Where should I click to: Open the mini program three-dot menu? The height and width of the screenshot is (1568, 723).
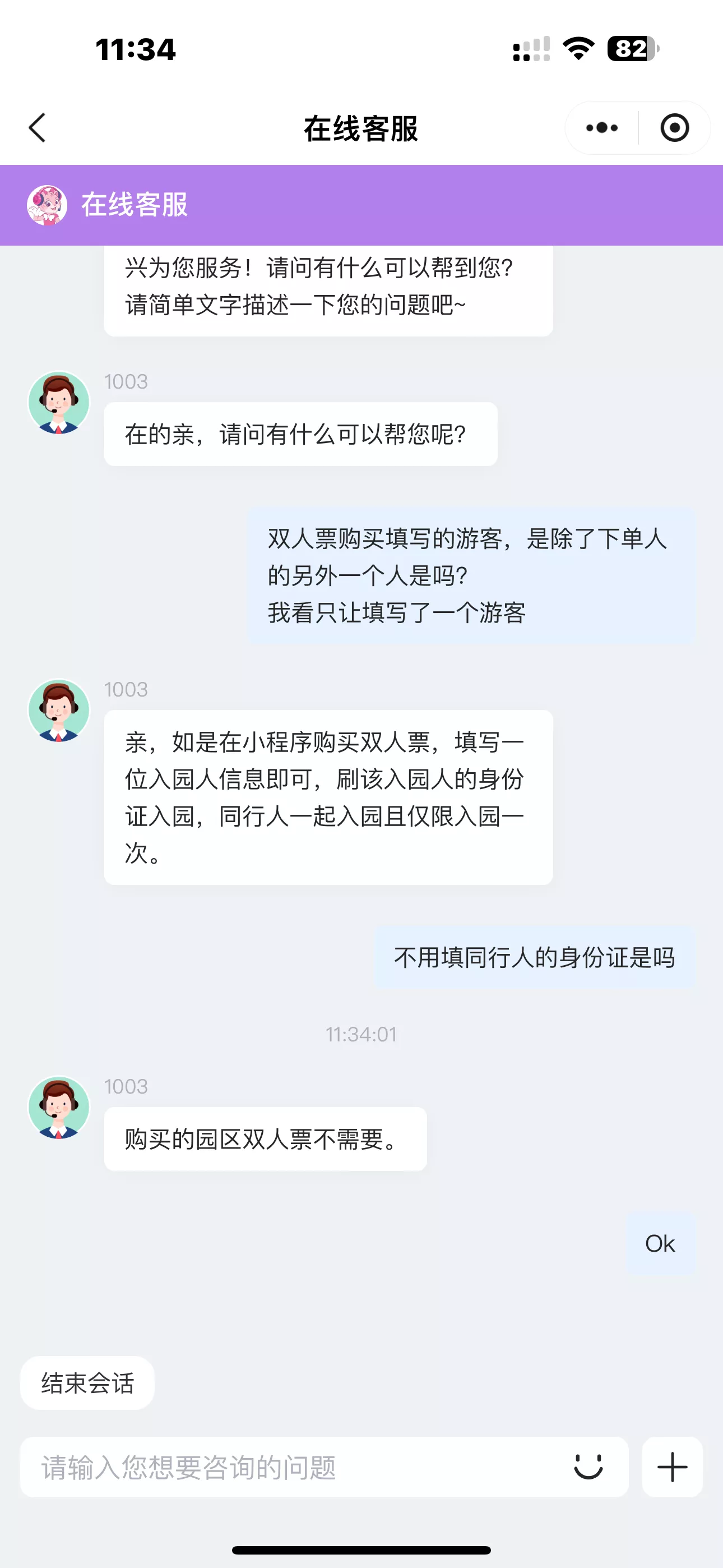(x=601, y=128)
